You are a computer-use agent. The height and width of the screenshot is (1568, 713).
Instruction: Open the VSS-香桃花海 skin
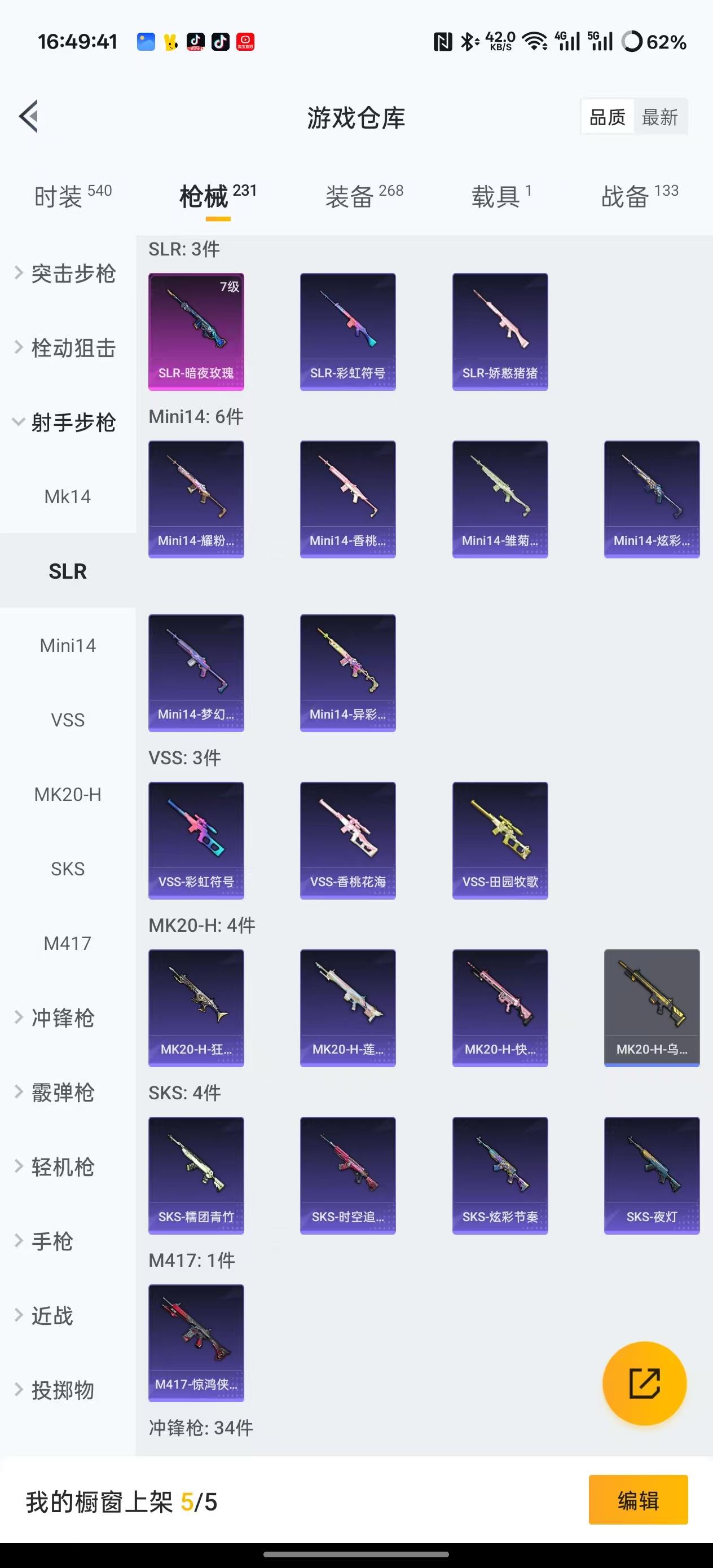347,840
